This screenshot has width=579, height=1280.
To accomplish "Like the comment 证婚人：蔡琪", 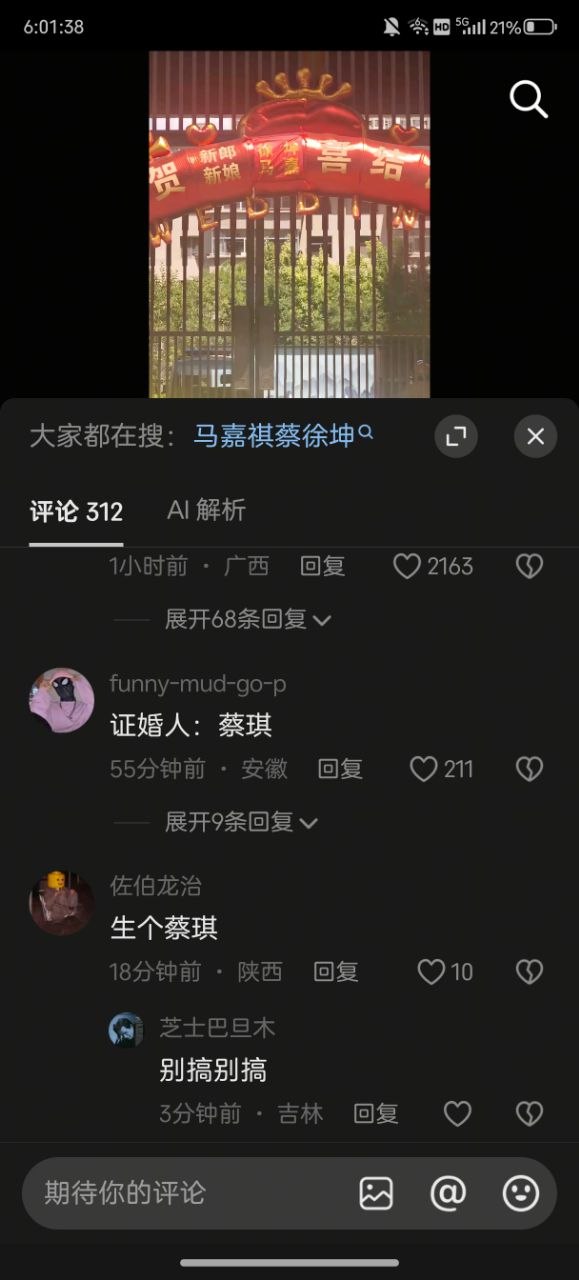I will point(441,769).
